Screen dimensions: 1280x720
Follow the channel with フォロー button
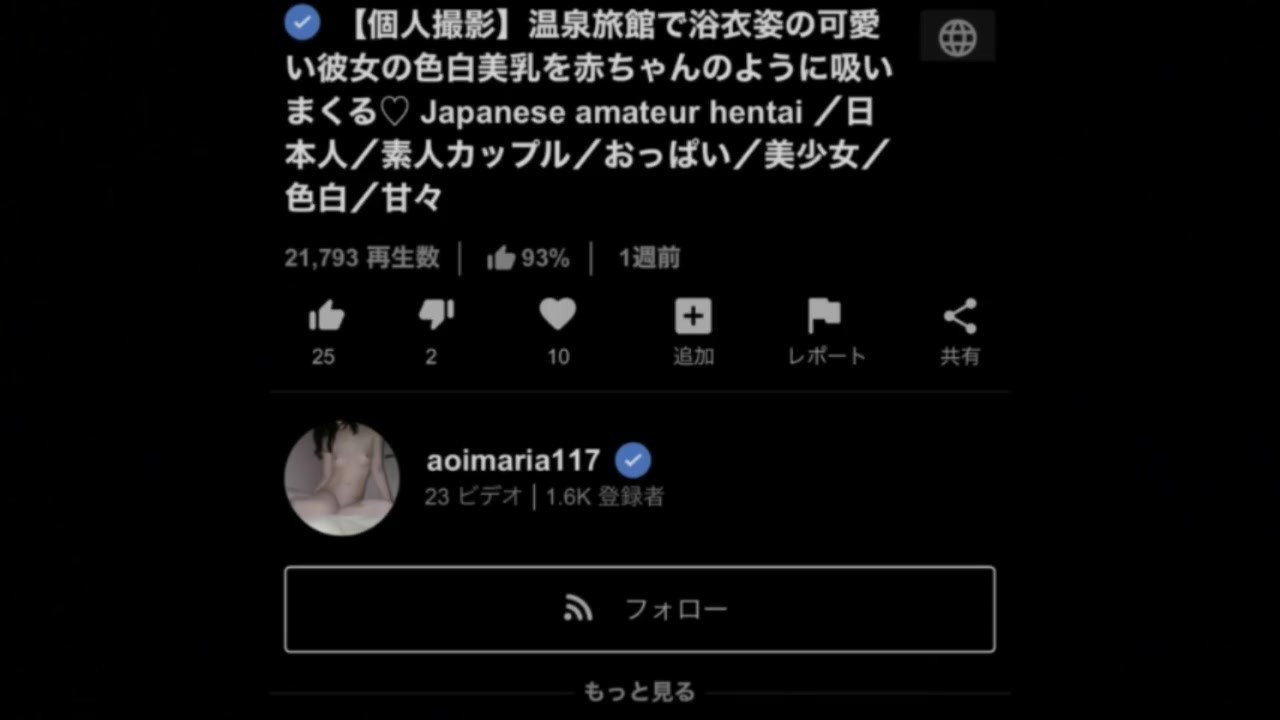pos(640,609)
